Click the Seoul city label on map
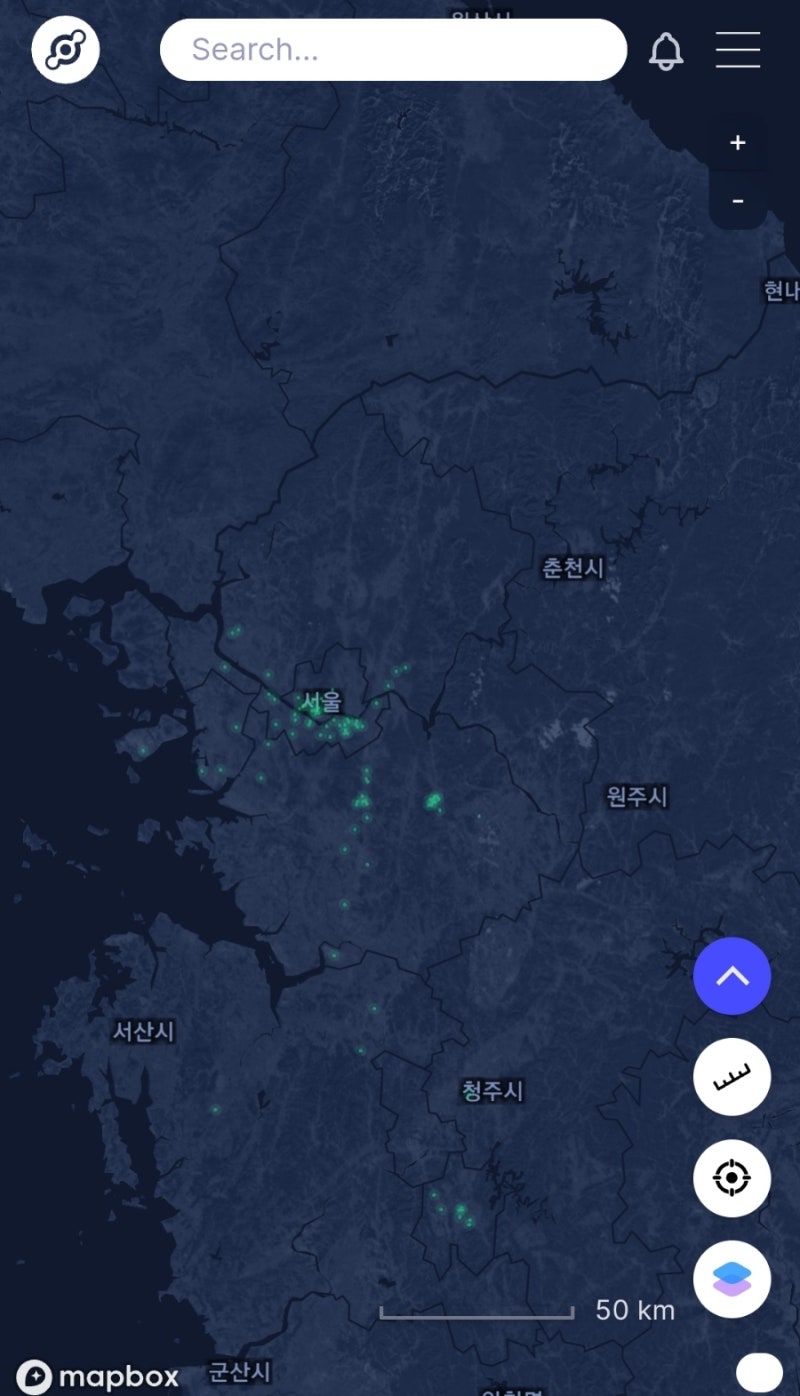 321,703
